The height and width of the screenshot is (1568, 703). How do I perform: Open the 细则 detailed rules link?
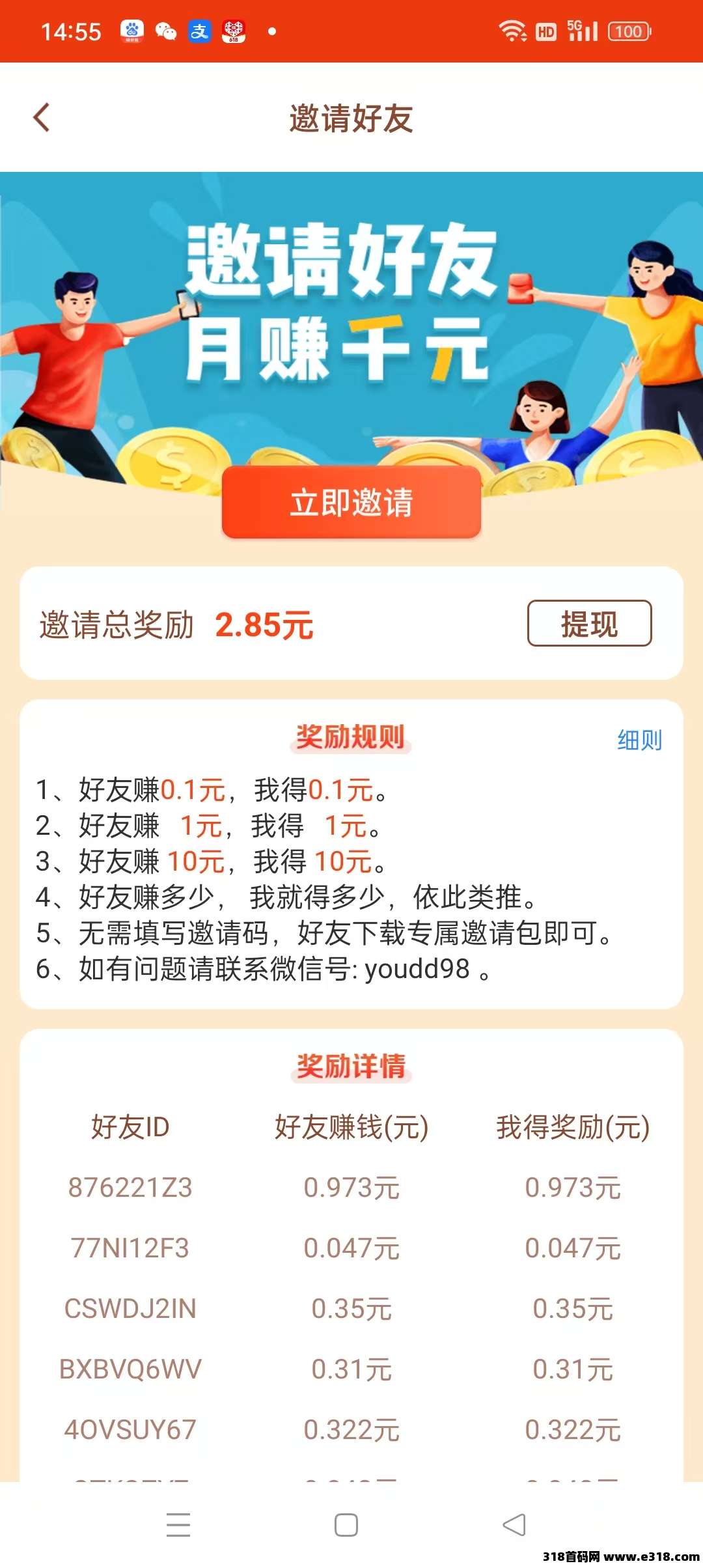tap(639, 740)
